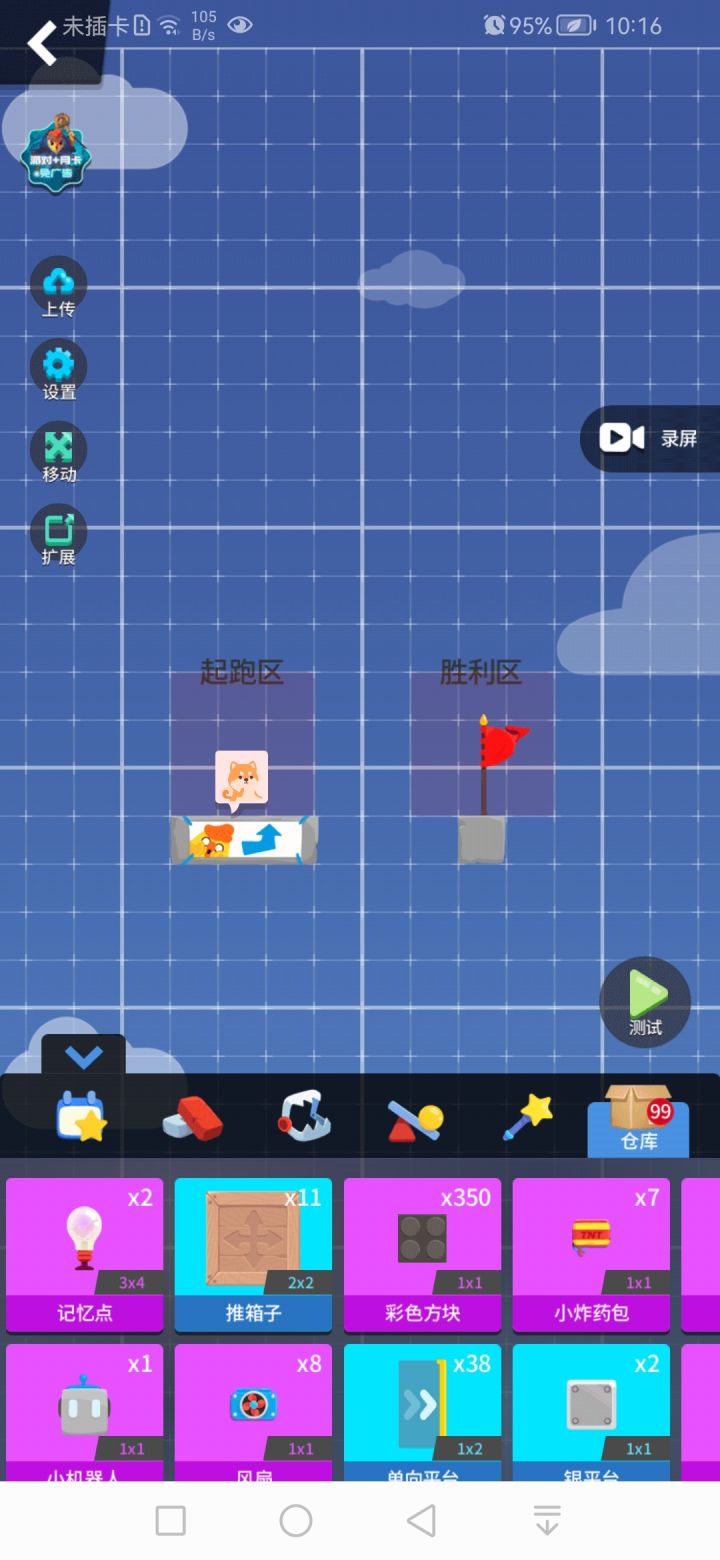The width and height of the screenshot is (720, 1560).
Task: Collapse the item panel with the down chevron
Action: [x=82, y=1055]
